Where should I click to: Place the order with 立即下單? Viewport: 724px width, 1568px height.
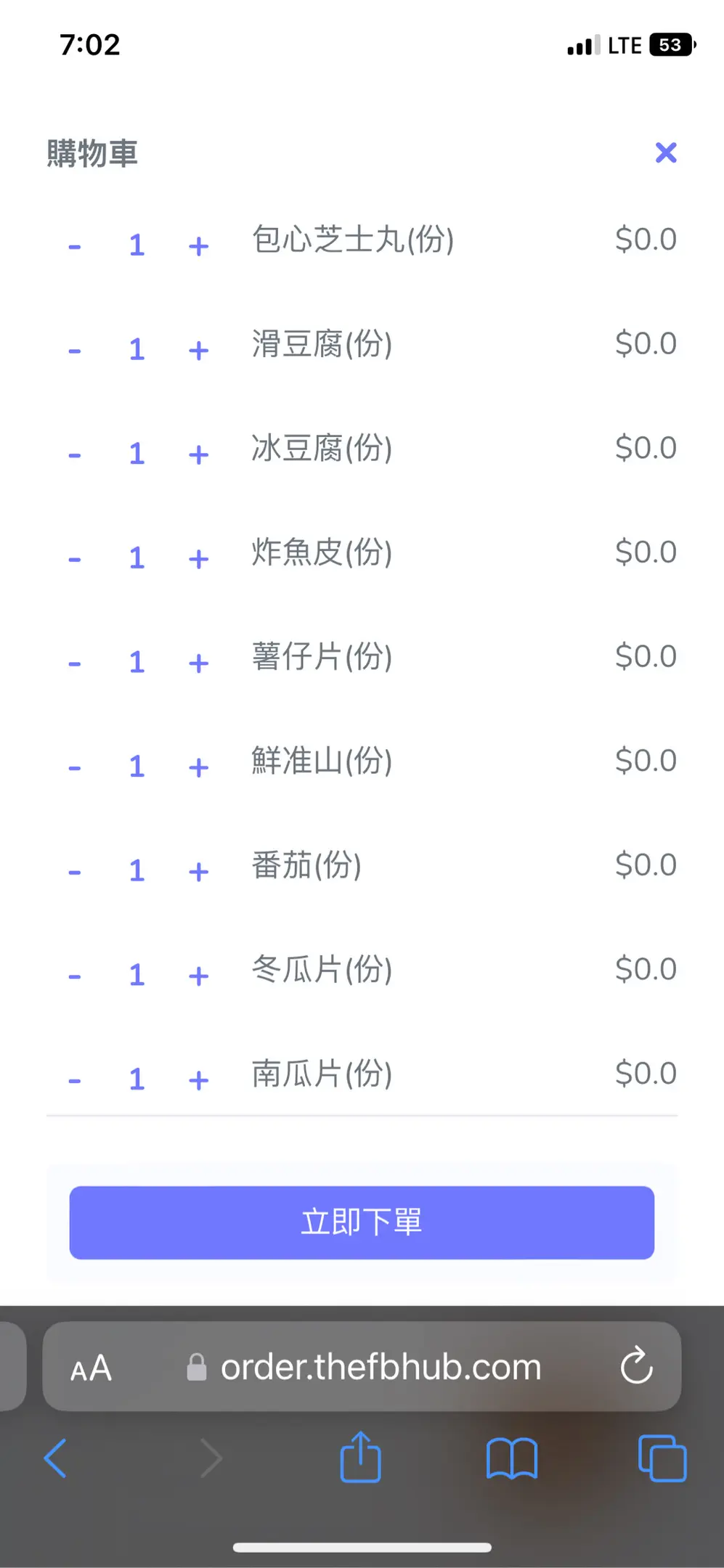[362, 1222]
